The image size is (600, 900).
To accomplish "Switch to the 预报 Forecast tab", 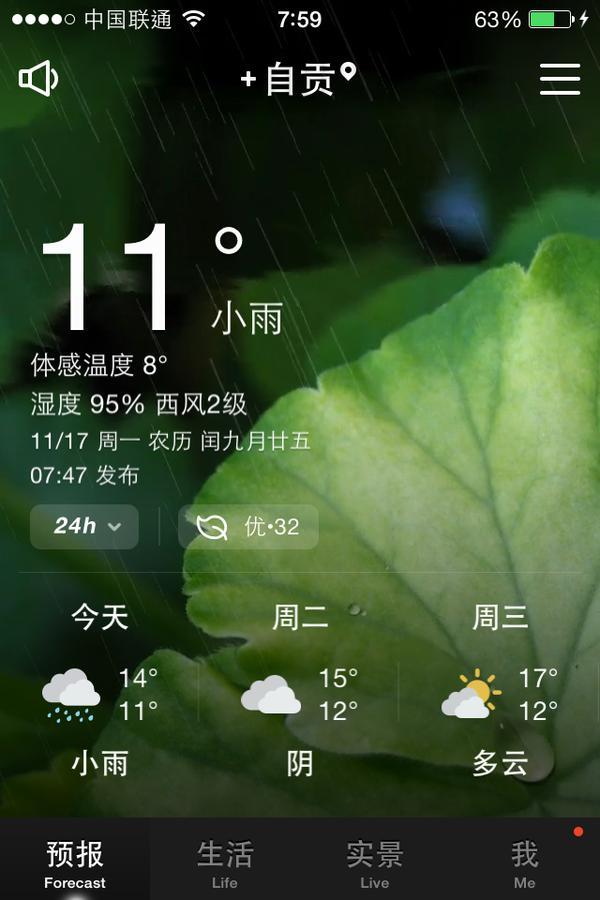I will point(75,863).
